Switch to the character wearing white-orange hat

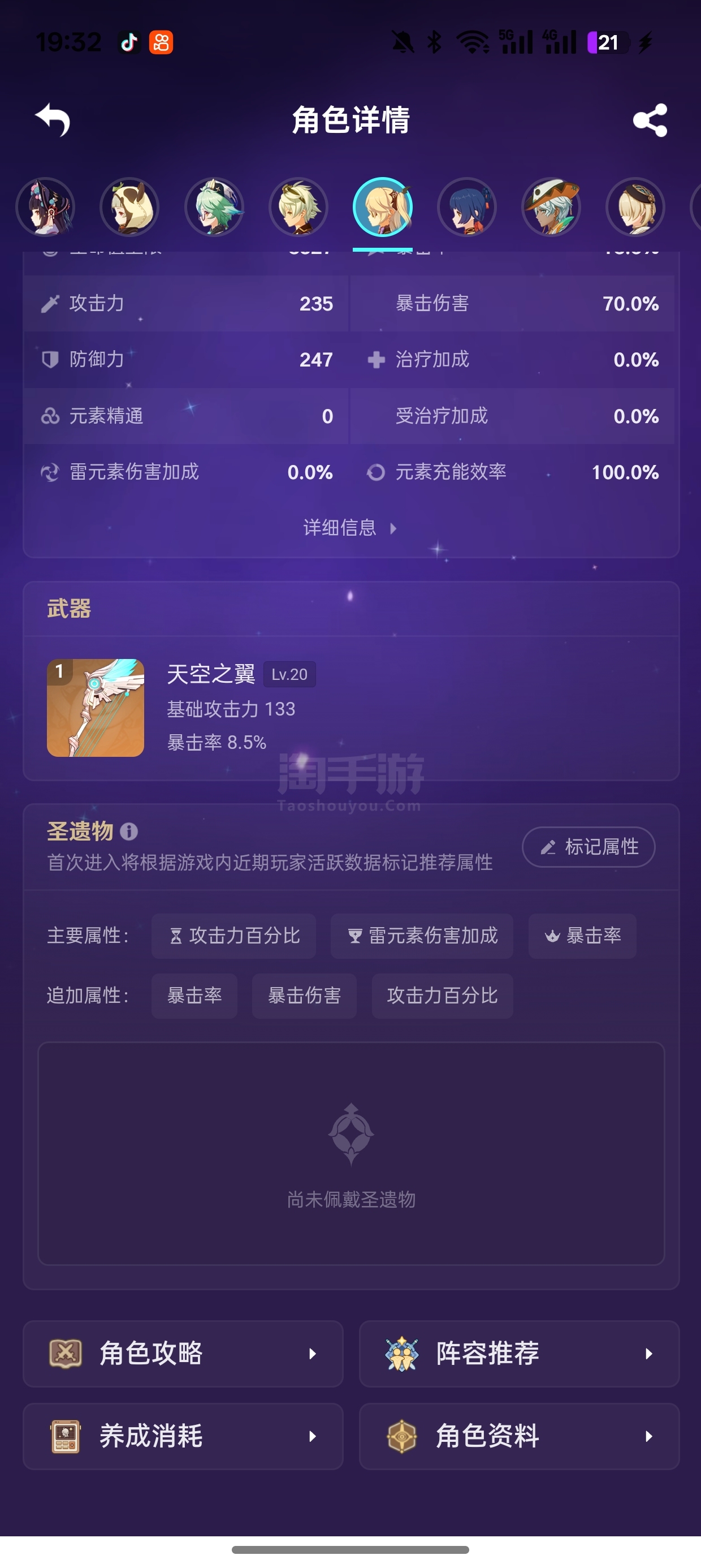point(551,208)
